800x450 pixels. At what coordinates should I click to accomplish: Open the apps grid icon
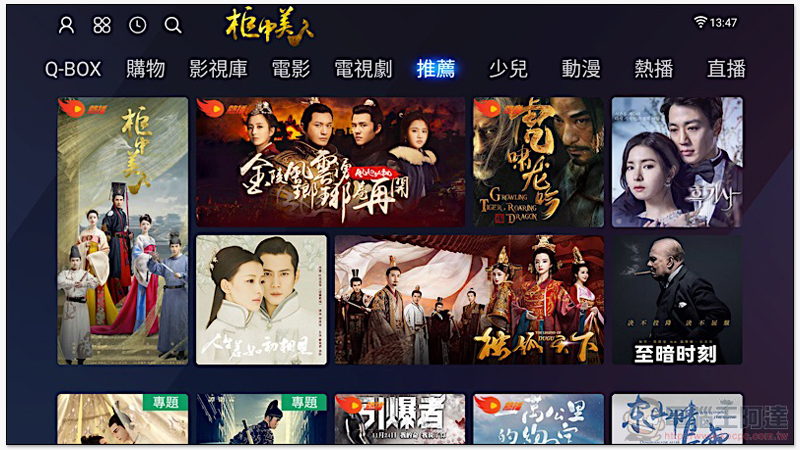coord(102,25)
